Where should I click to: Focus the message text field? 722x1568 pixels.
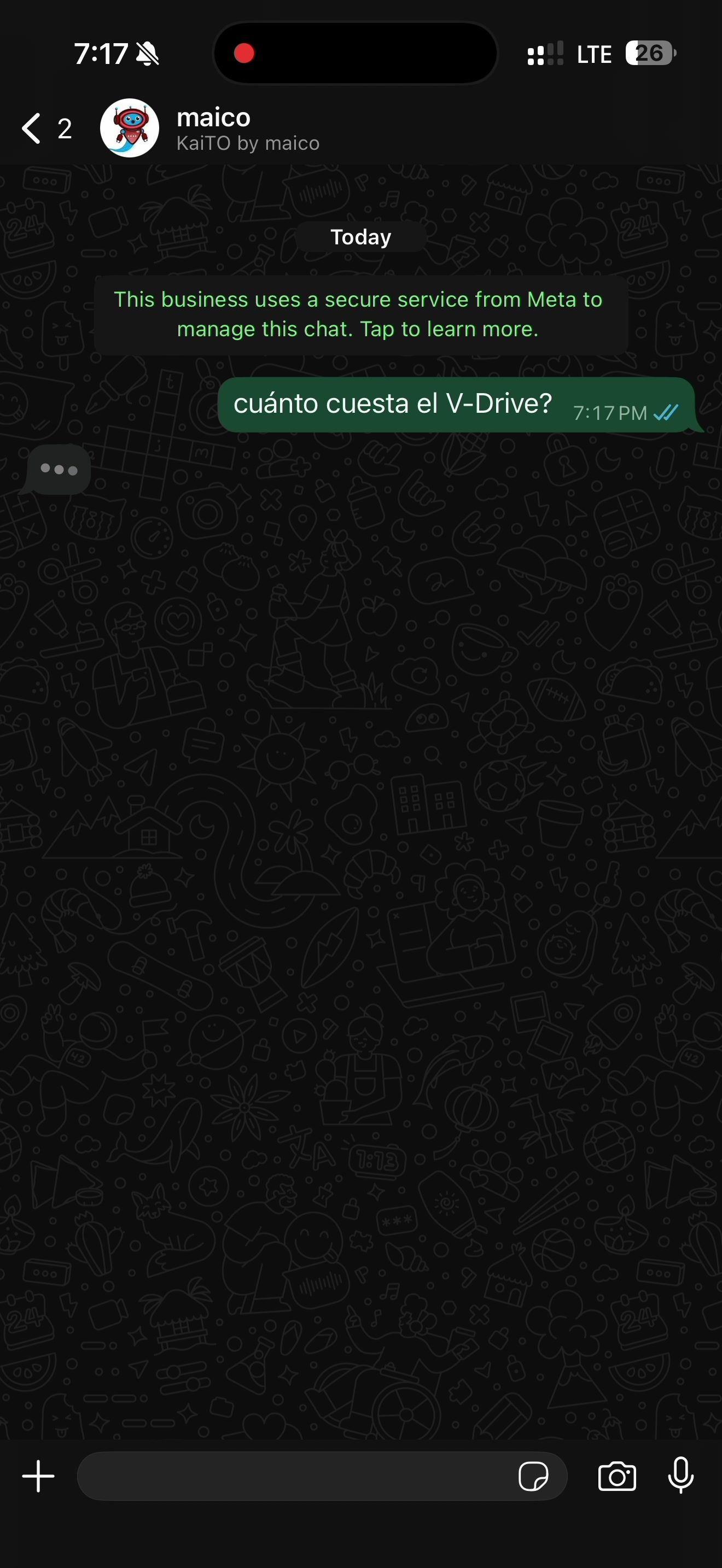click(x=292, y=1476)
